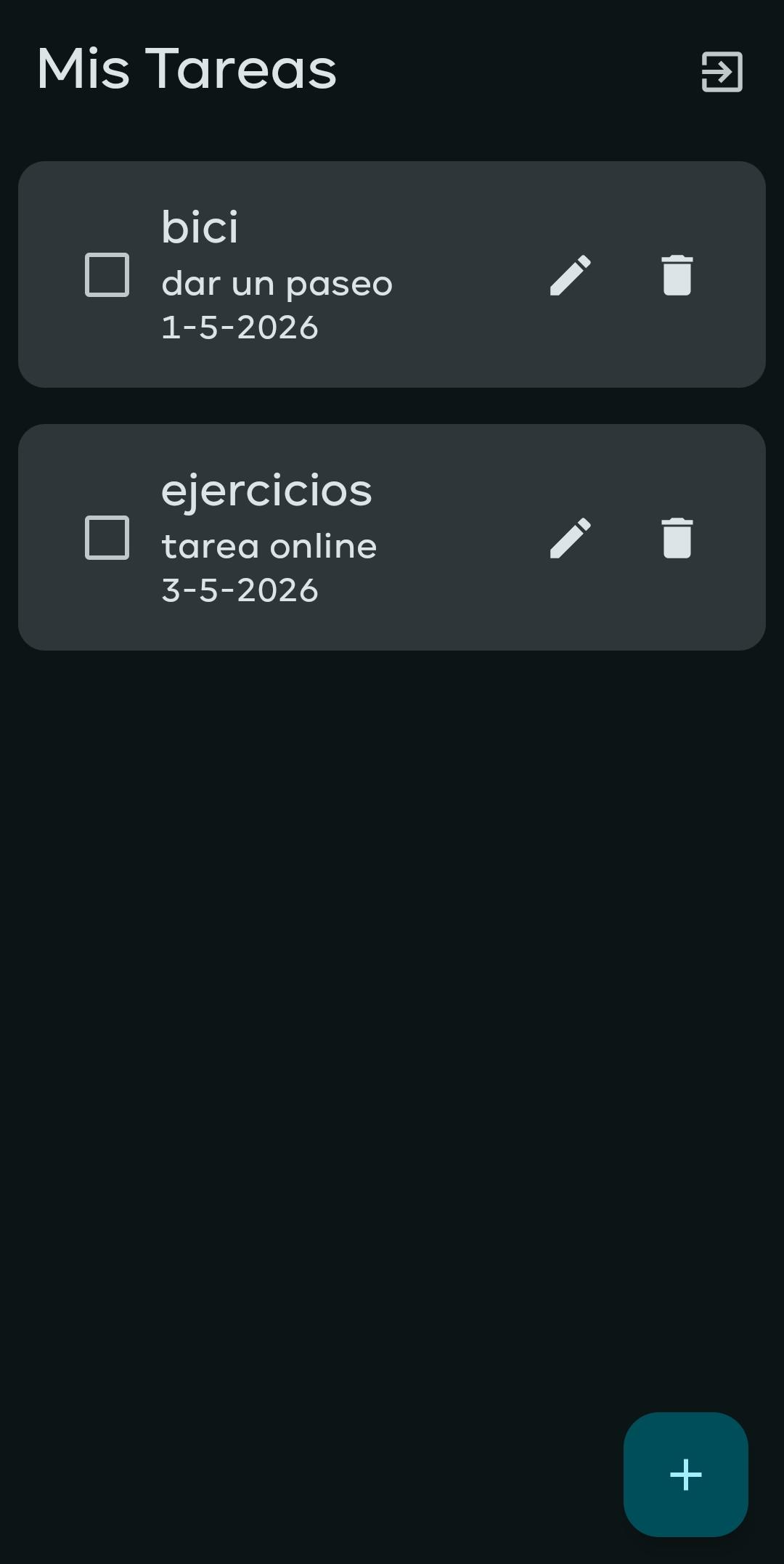Remove the ejercicios task
Screen dimensions: 784x1564
(x=677, y=538)
